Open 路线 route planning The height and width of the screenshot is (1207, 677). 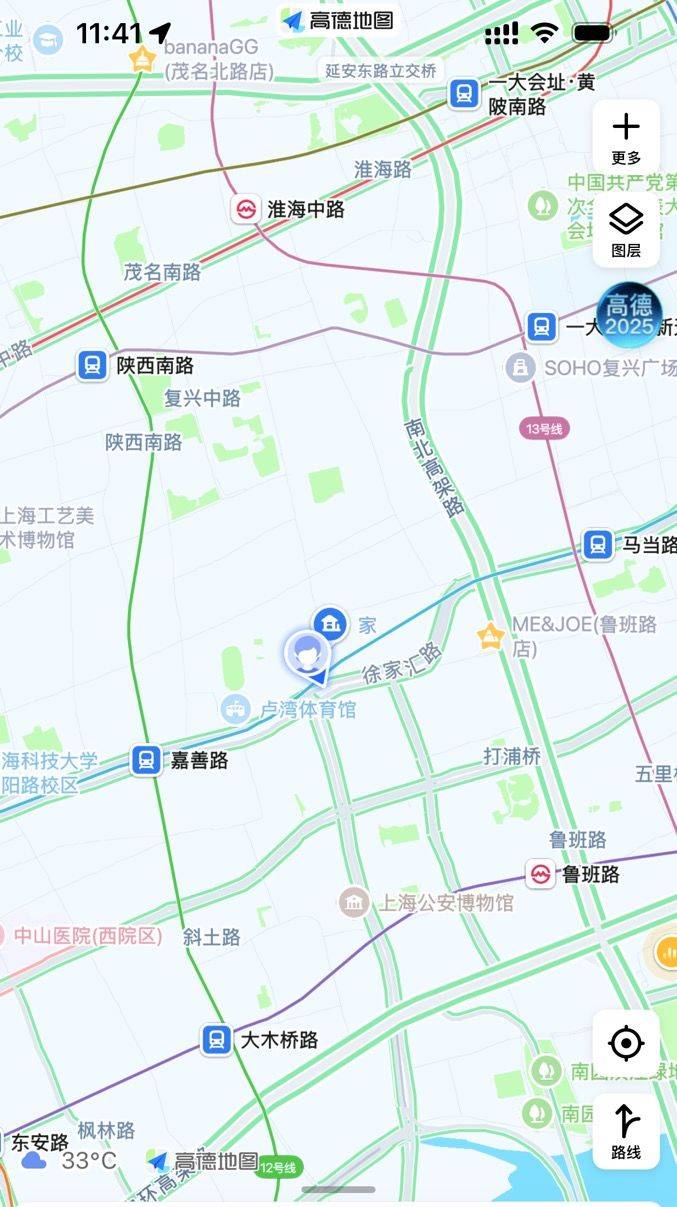[626, 1131]
